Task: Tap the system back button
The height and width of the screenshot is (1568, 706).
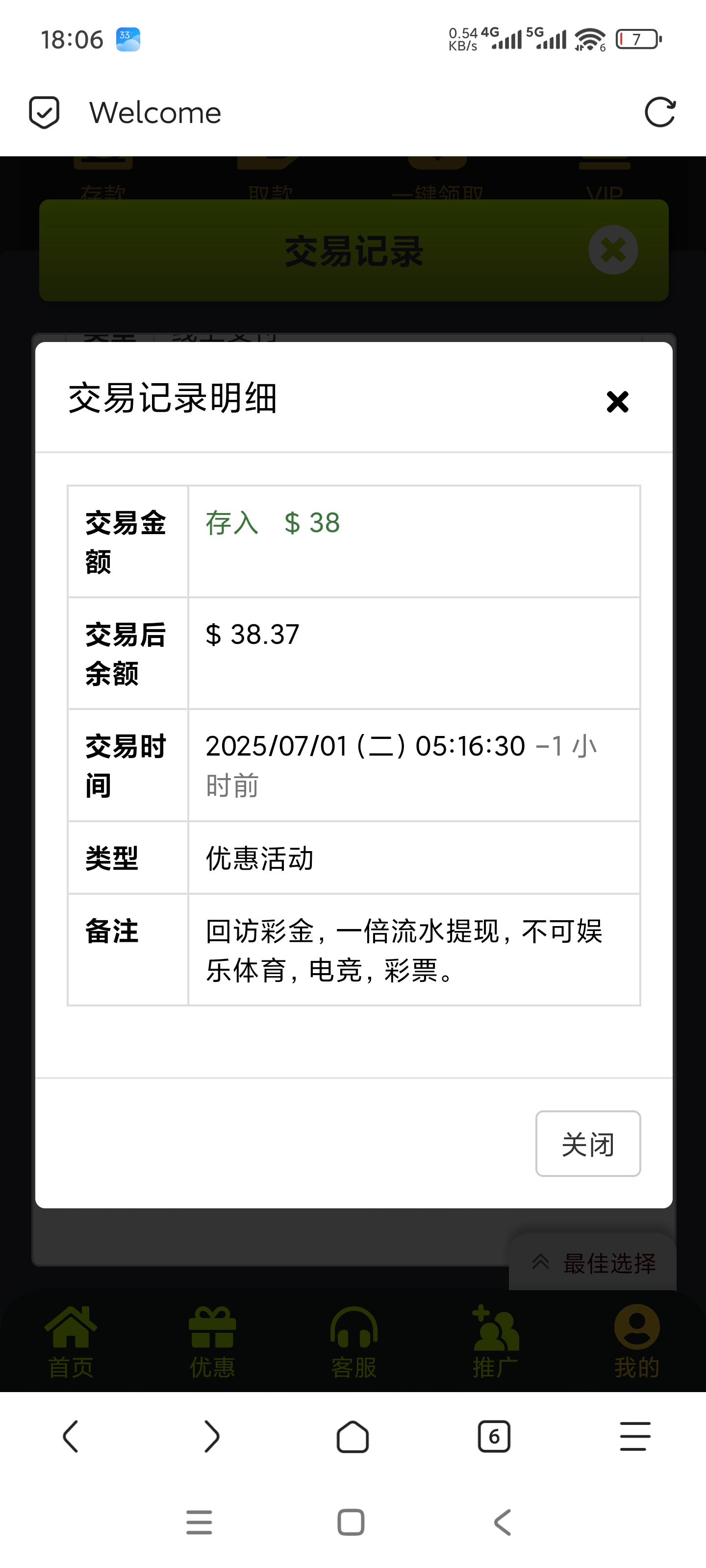Action: click(503, 1522)
